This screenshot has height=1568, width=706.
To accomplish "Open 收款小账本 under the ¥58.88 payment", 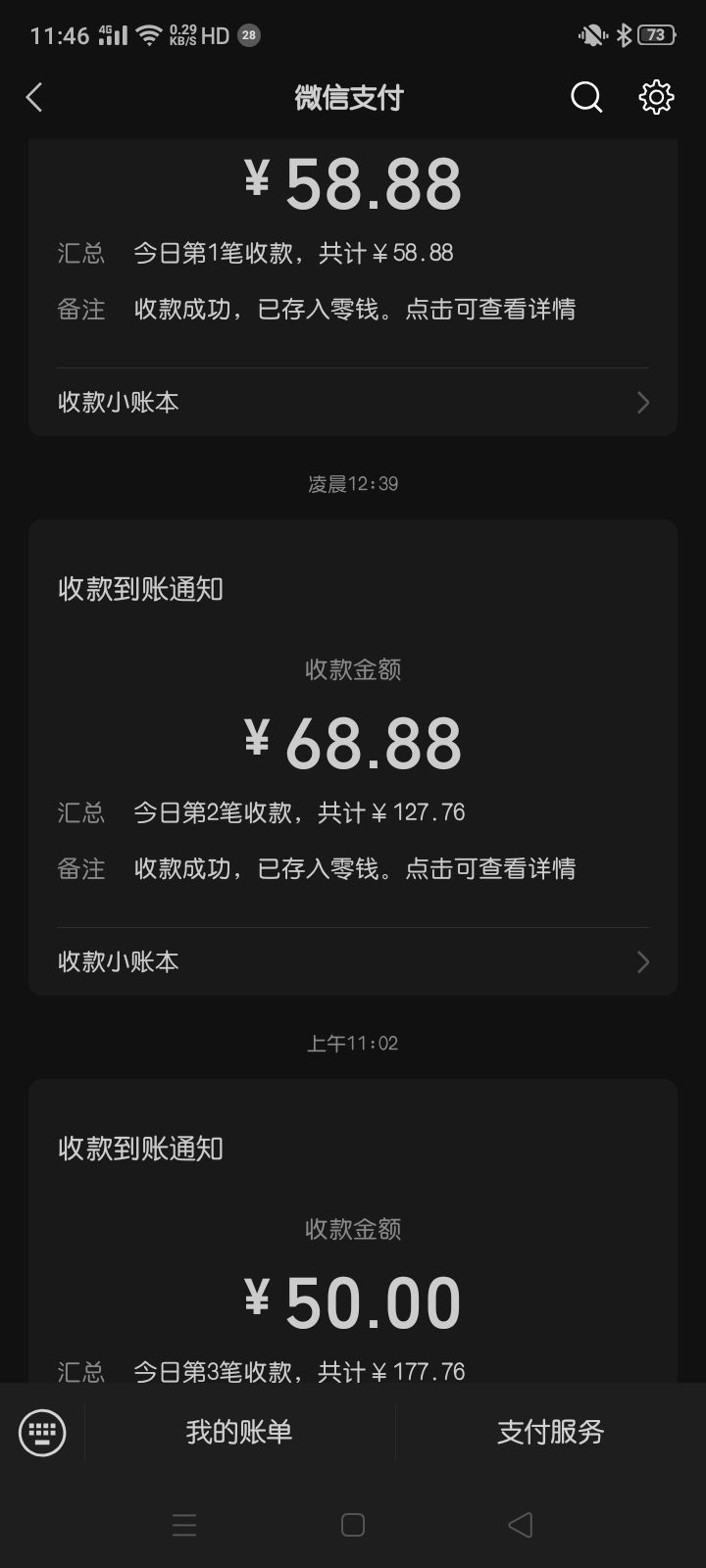I will 353,402.
